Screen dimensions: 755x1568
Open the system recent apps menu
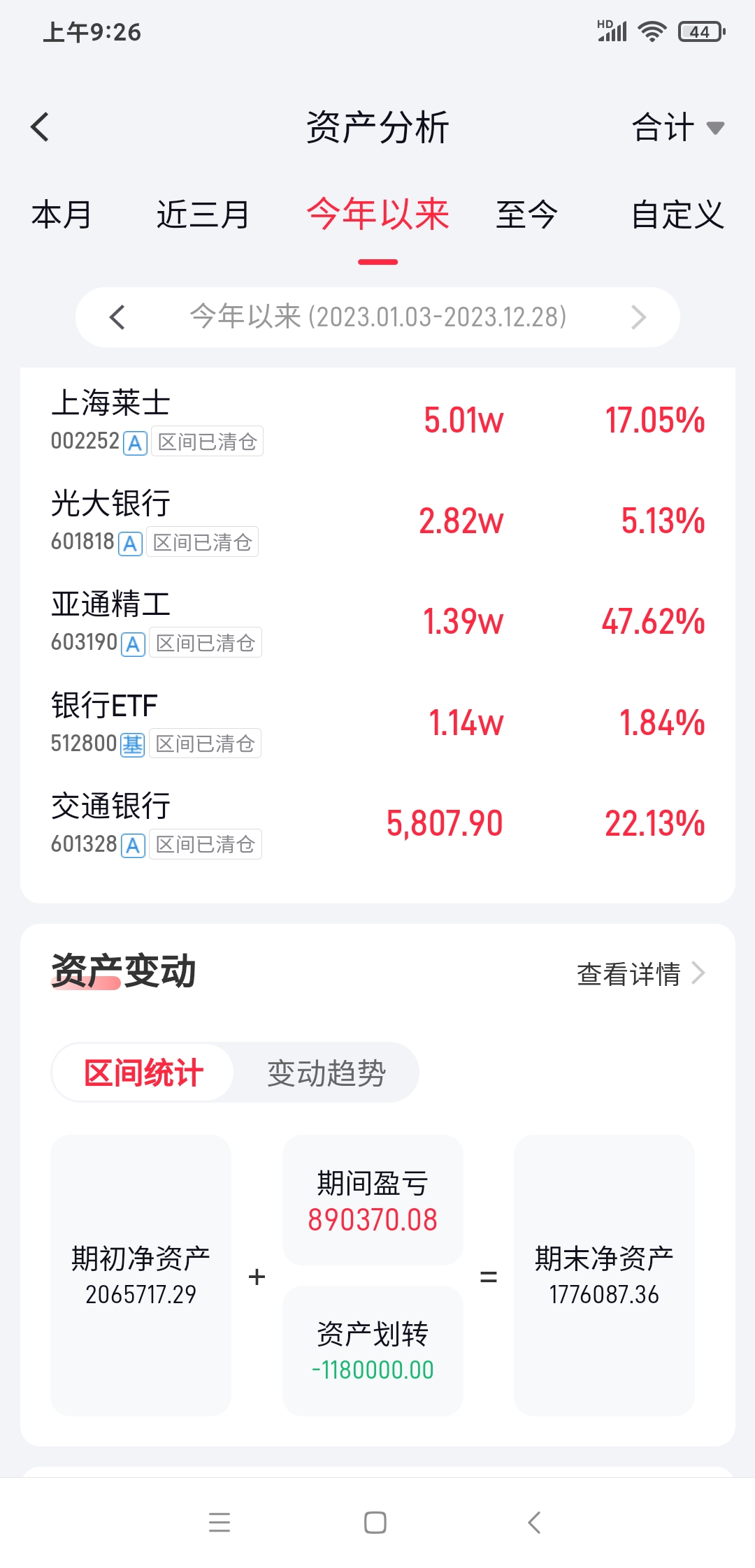[220, 1522]
